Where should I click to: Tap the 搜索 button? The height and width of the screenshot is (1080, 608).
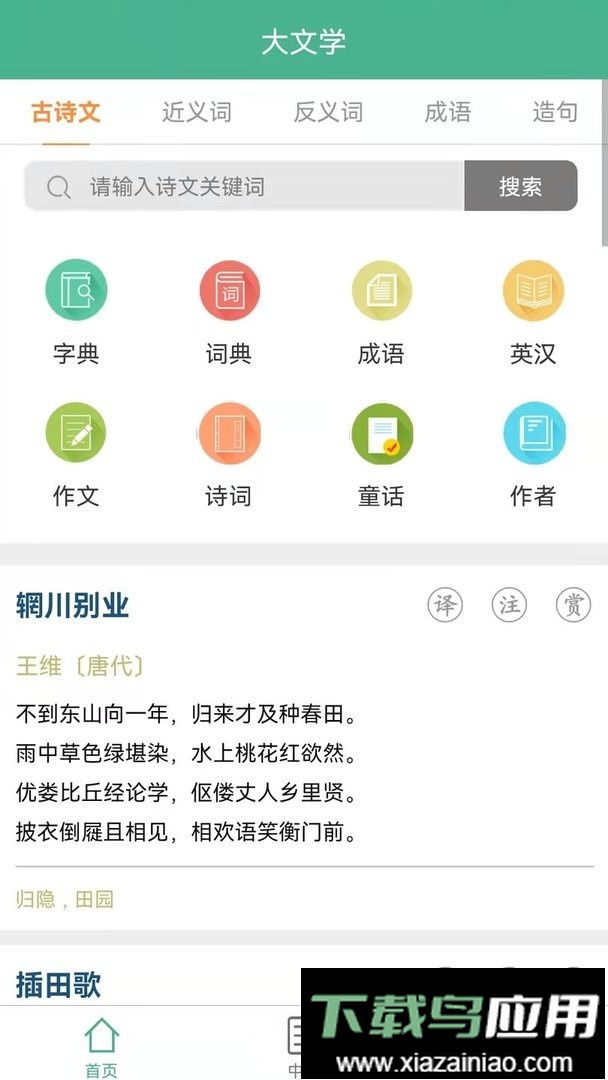pyautogui.click(x=520, y=186)
